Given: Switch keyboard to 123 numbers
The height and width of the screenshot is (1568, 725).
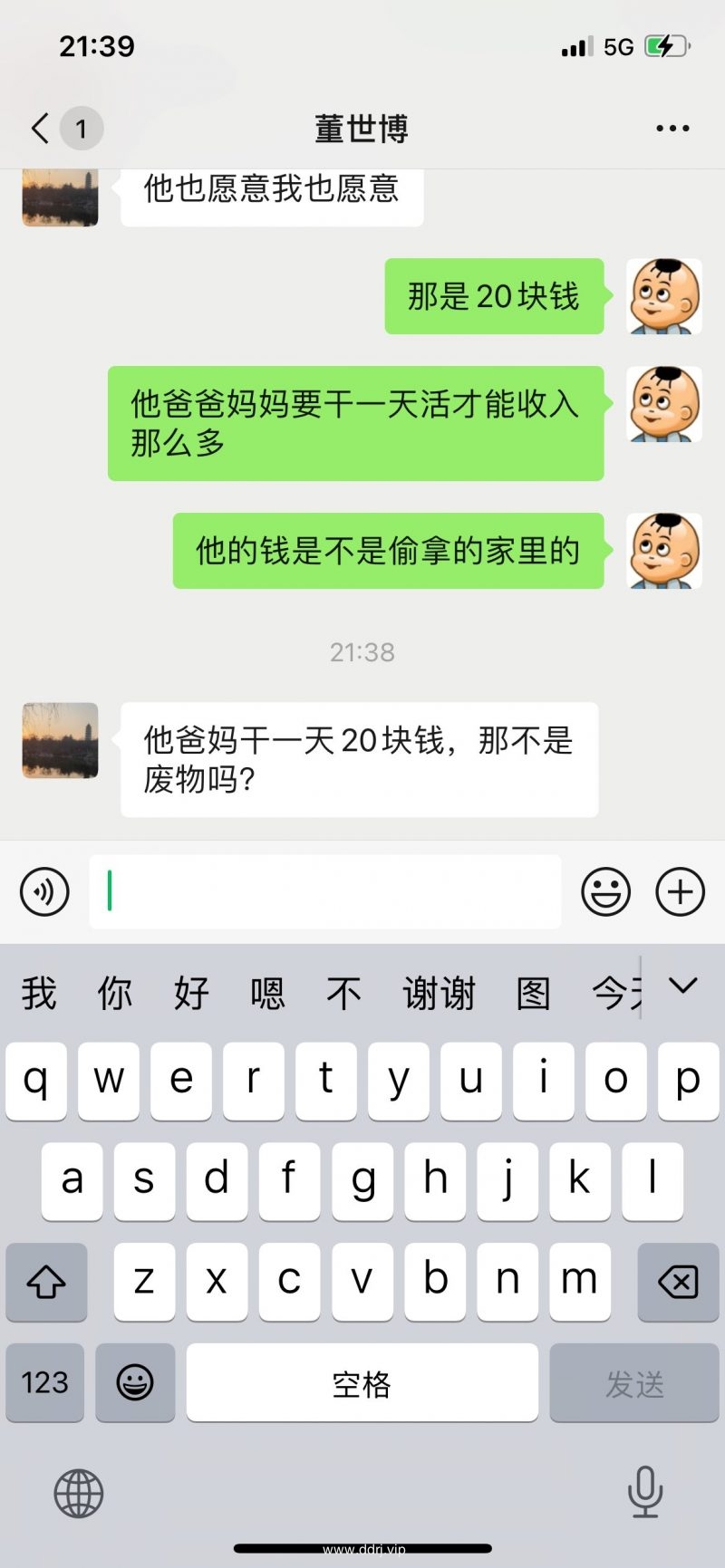Looking at the screenshot, I should click(x=44, y=1383).
